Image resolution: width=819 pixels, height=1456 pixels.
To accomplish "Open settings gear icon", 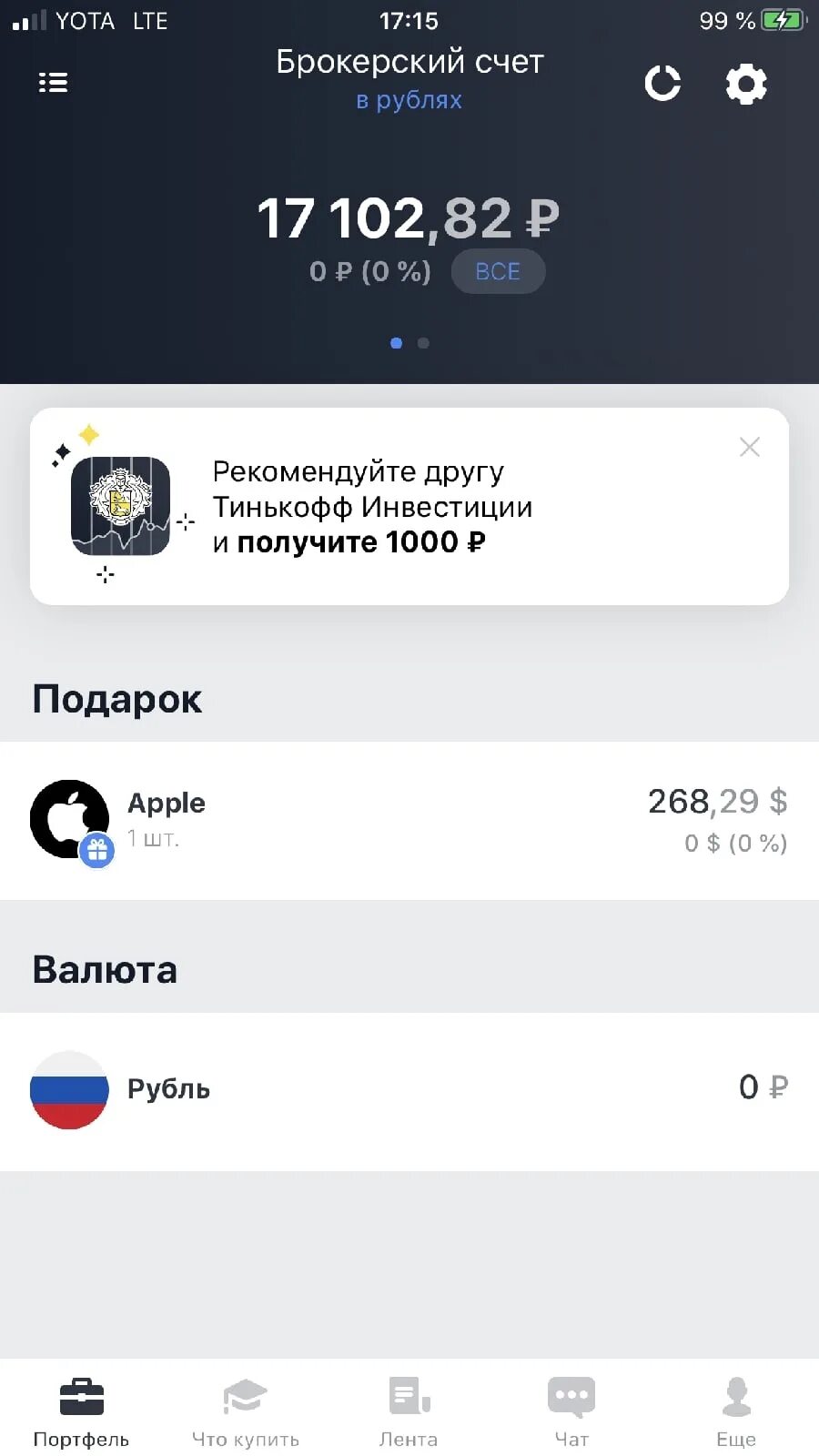I will pyautogui.click(x=746, y=84).
